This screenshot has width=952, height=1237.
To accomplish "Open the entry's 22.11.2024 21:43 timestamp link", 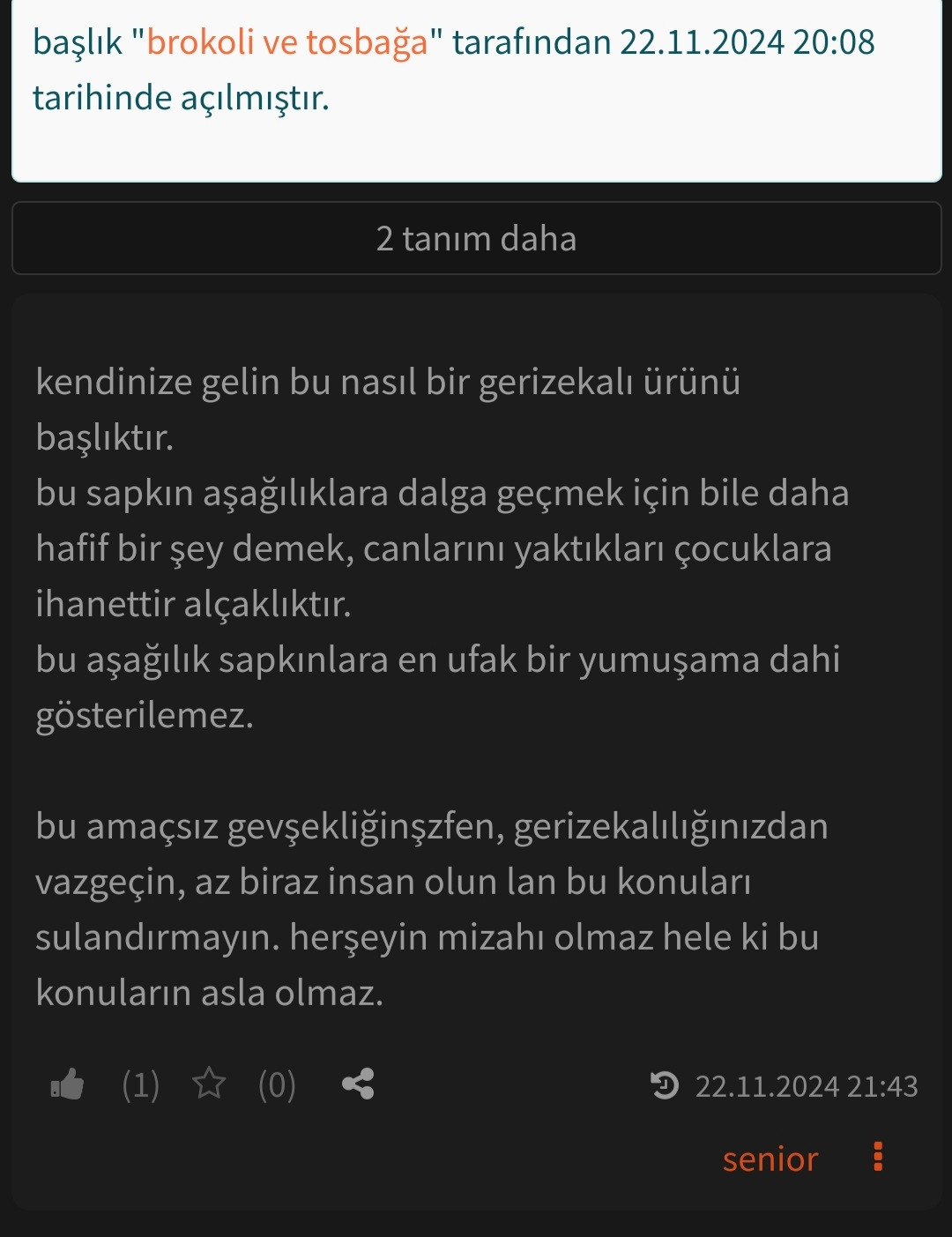I will click(x=806, y=1086).
